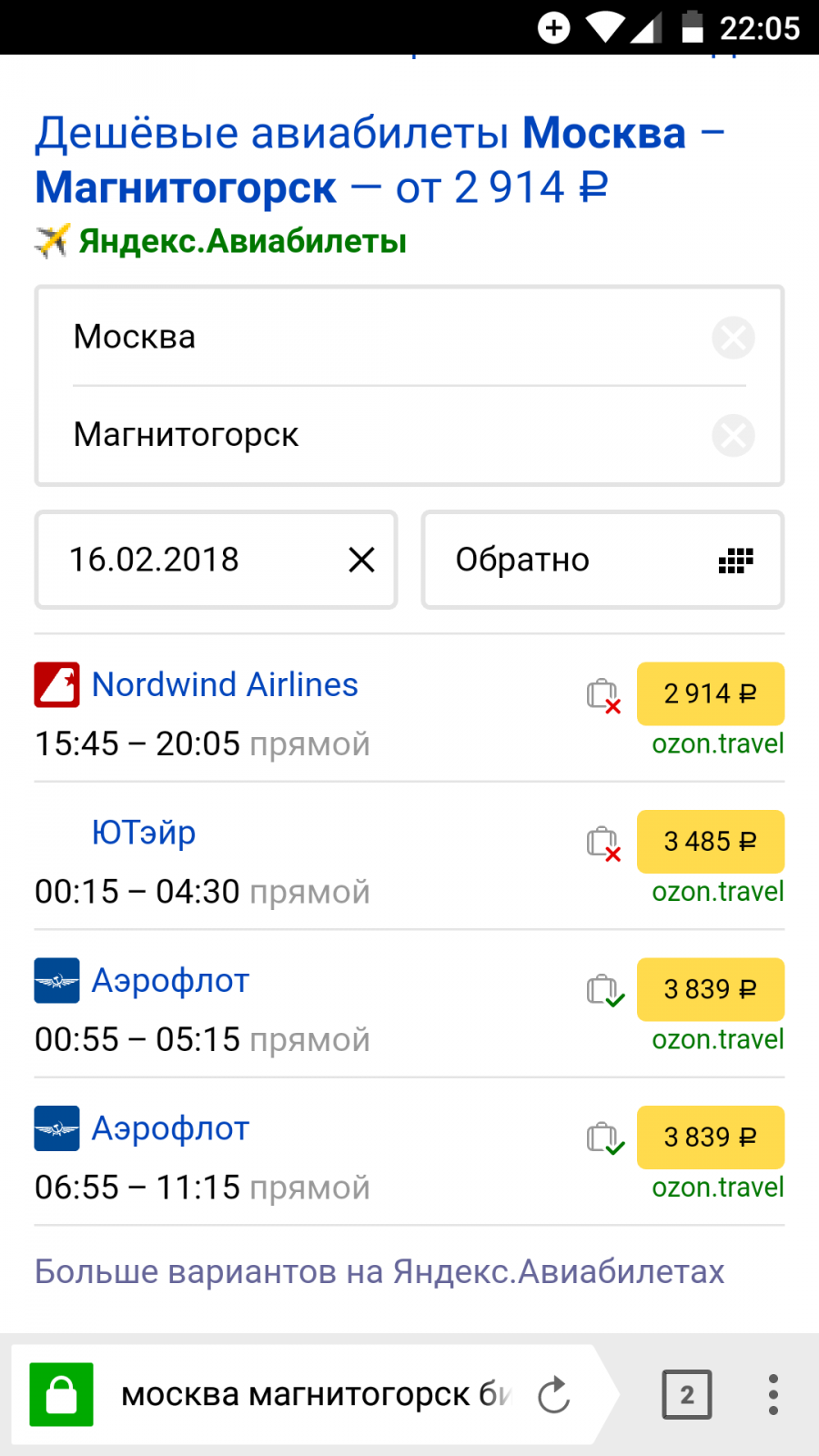This screenshot has width=819, height=1456.
Task: Open the Nordwind Airlines flight link
Action: point(225,684)
